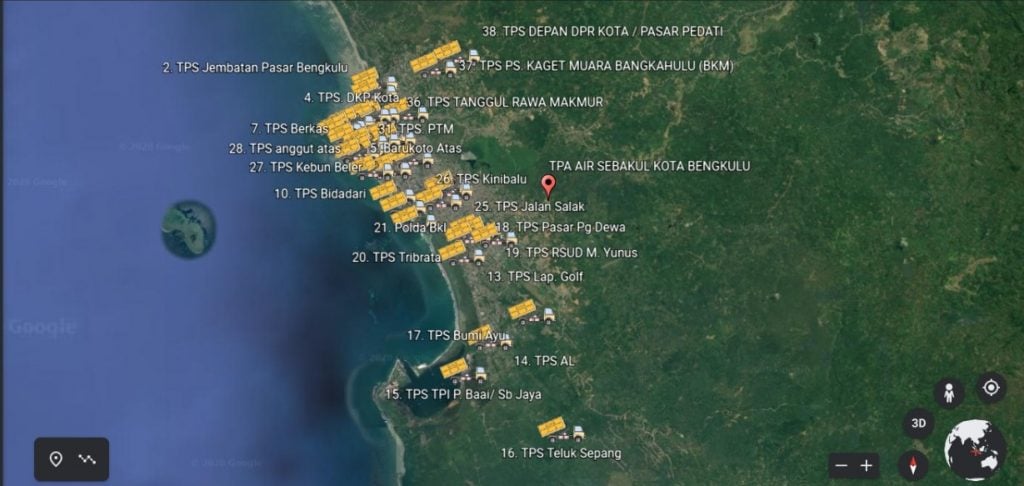Switch to 3D view

(918, 424)
